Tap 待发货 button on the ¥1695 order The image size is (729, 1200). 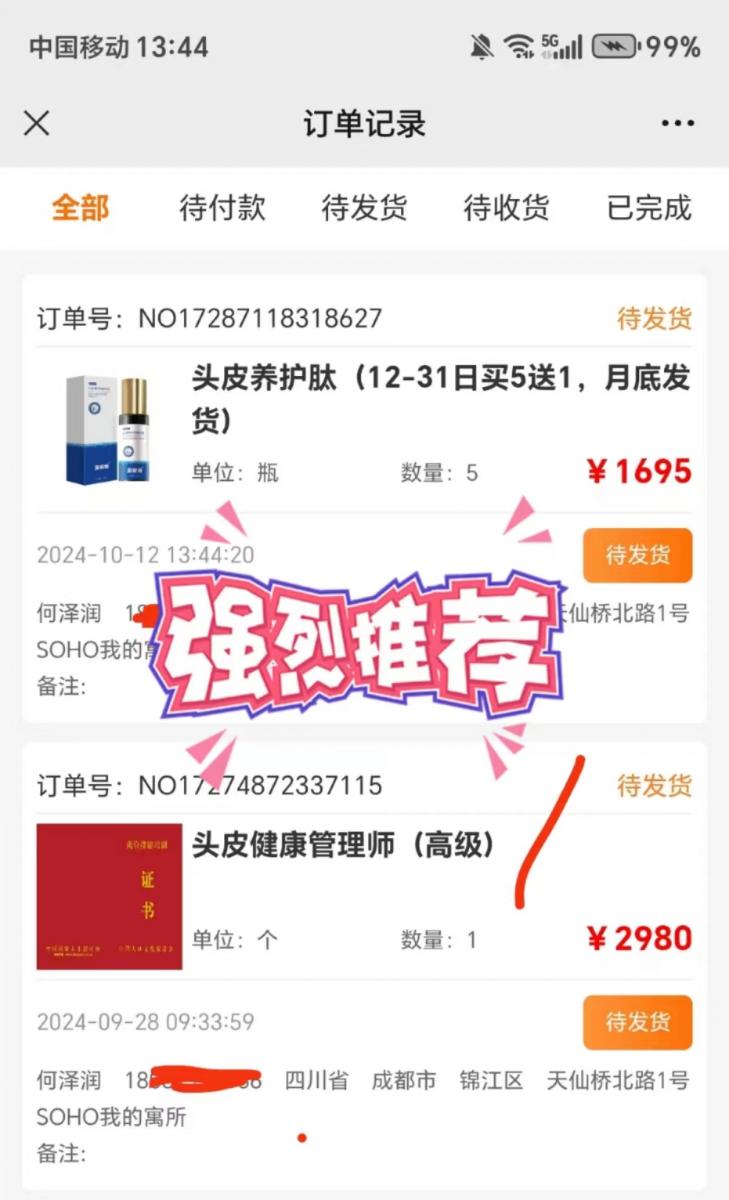pyautogui.click(x=637, y=555)
